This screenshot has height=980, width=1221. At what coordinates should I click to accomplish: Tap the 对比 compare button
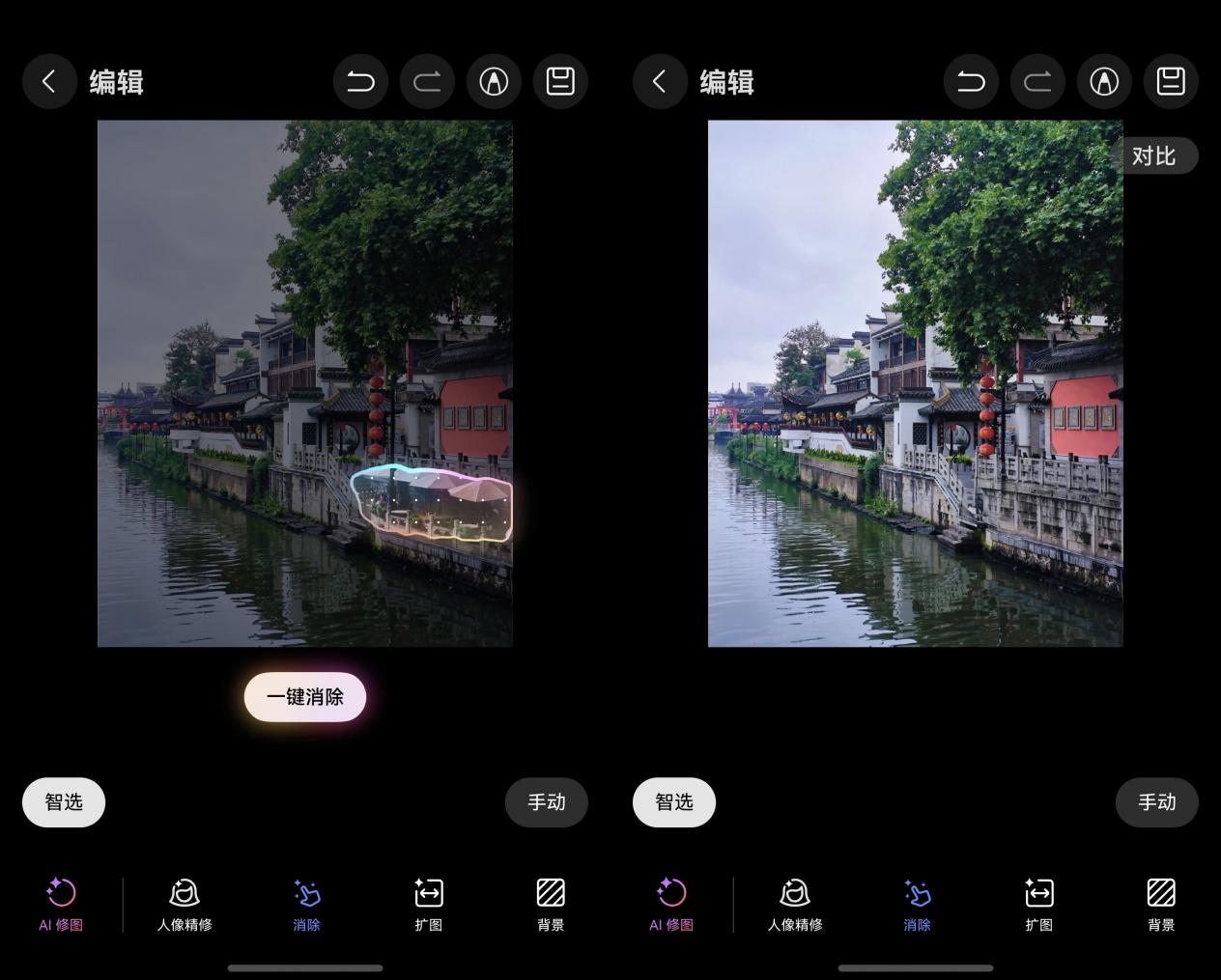click(x=1153, y=156)
